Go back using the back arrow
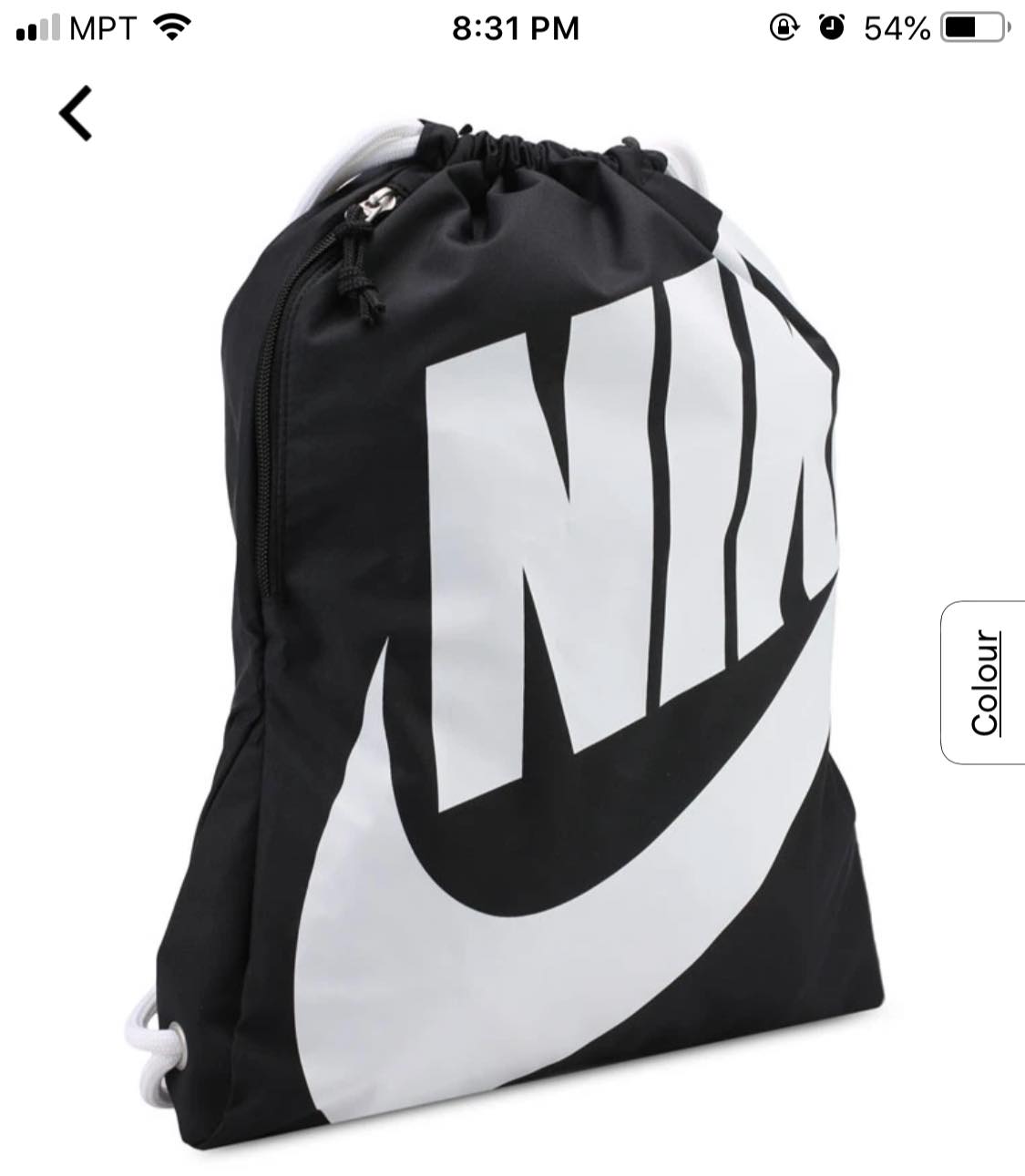Screen dimensions: 1025x1176 tap(76, 114)
